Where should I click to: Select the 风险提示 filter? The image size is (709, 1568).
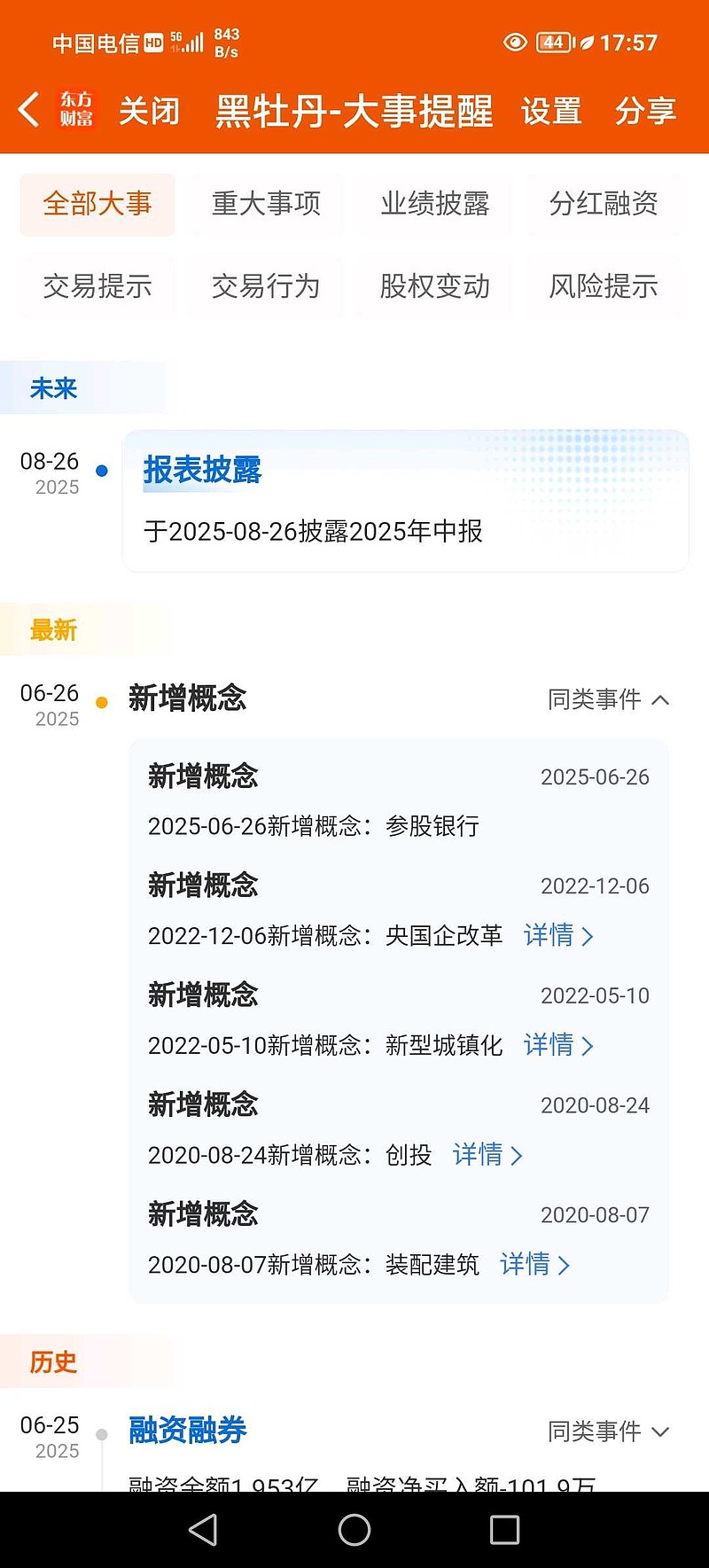[x=603, y=286]
